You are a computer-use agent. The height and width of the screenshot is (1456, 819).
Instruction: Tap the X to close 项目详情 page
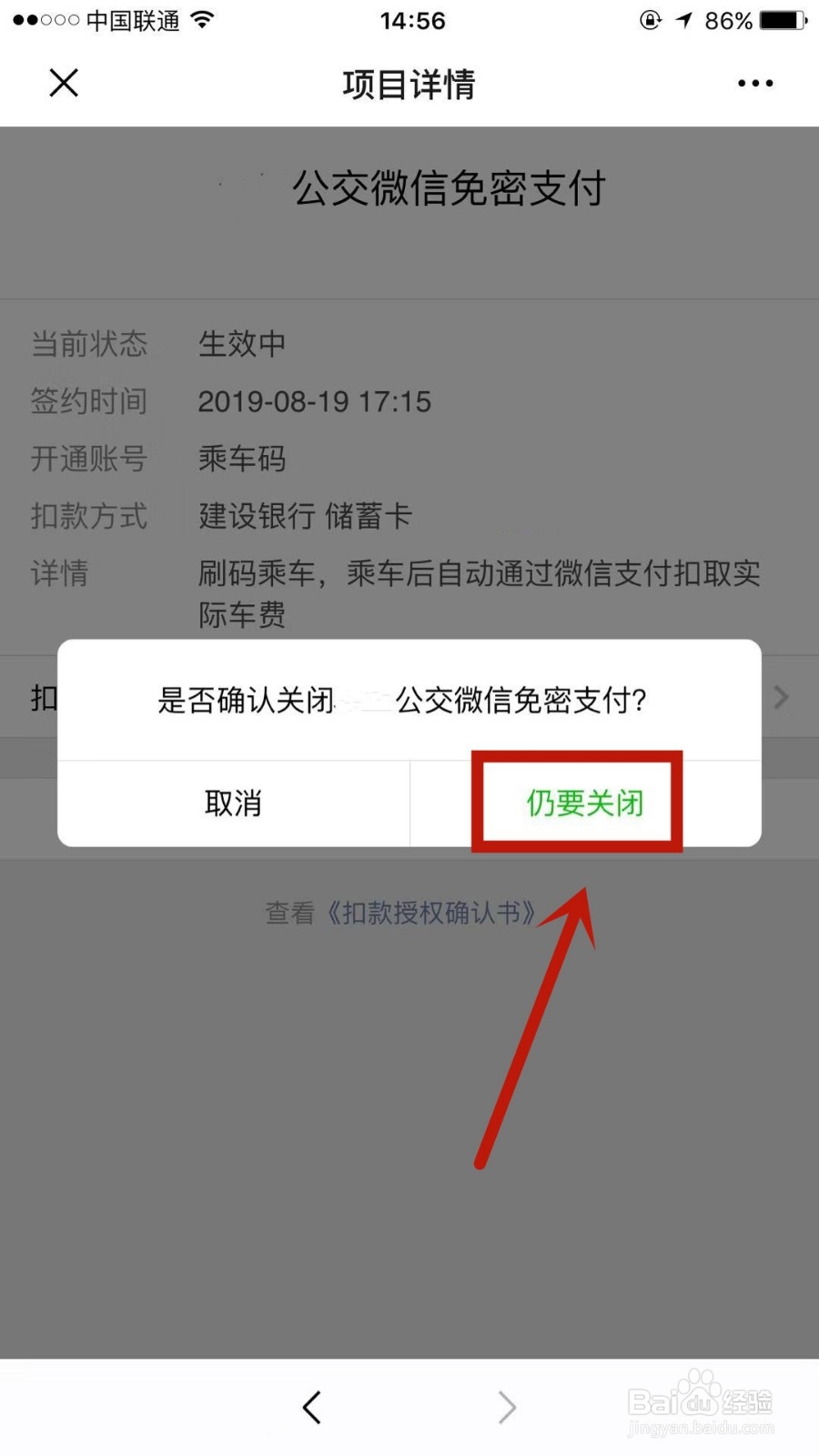click(x=63, y=83)
